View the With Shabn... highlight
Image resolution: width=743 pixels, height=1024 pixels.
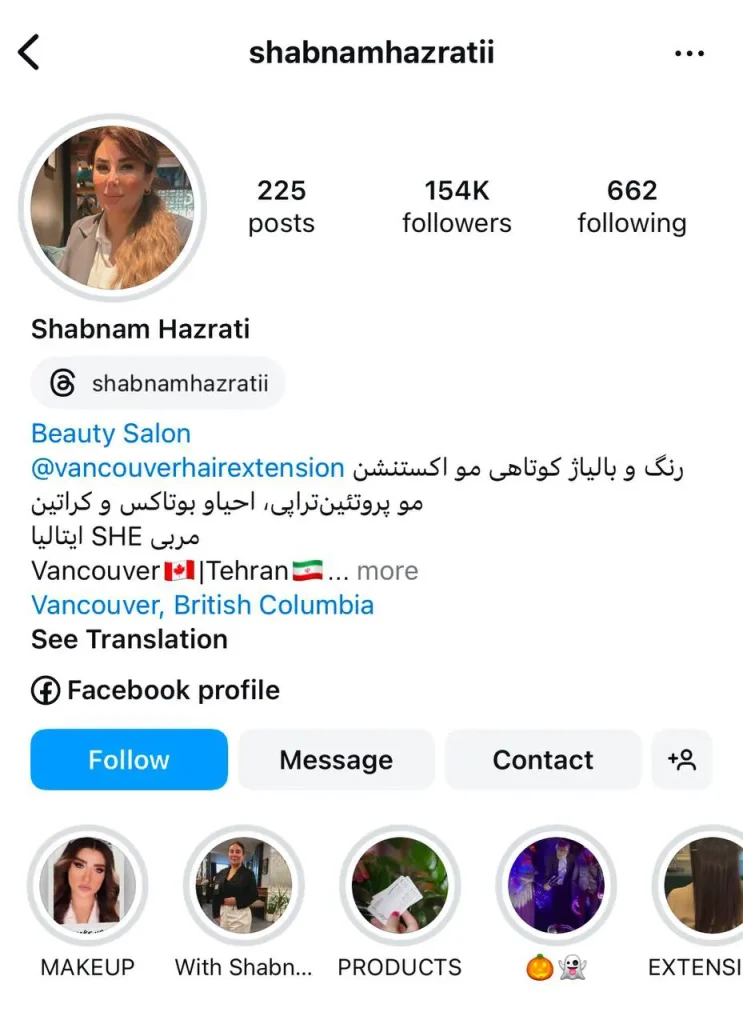[244, 886]
